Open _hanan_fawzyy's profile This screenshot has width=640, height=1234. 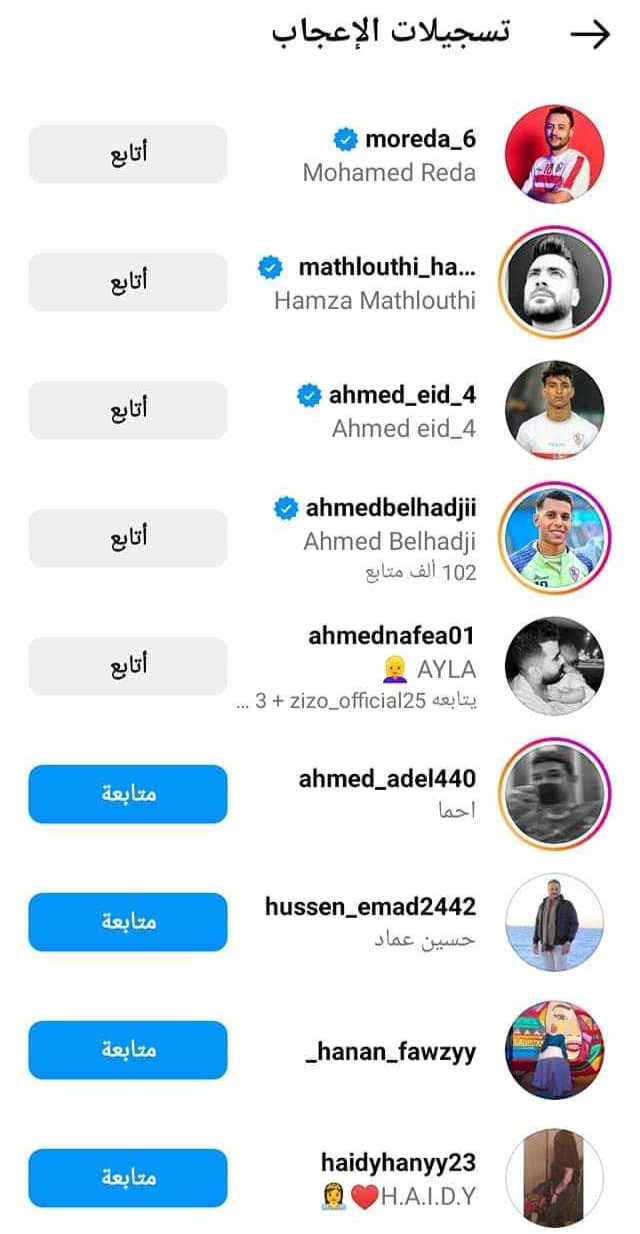[555, 1050]
